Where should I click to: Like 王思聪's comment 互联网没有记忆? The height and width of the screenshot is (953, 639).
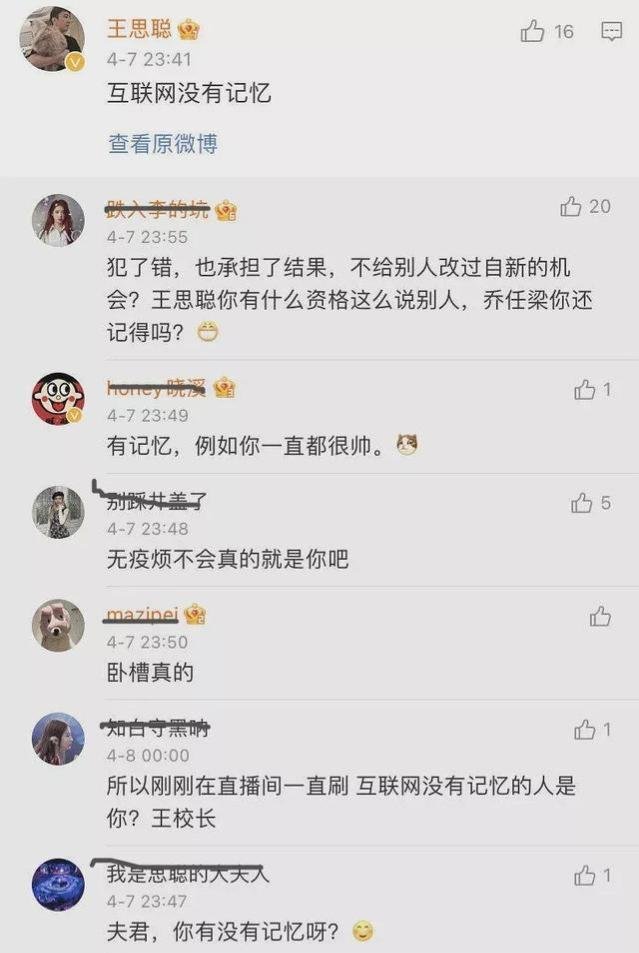click(533, 32)
